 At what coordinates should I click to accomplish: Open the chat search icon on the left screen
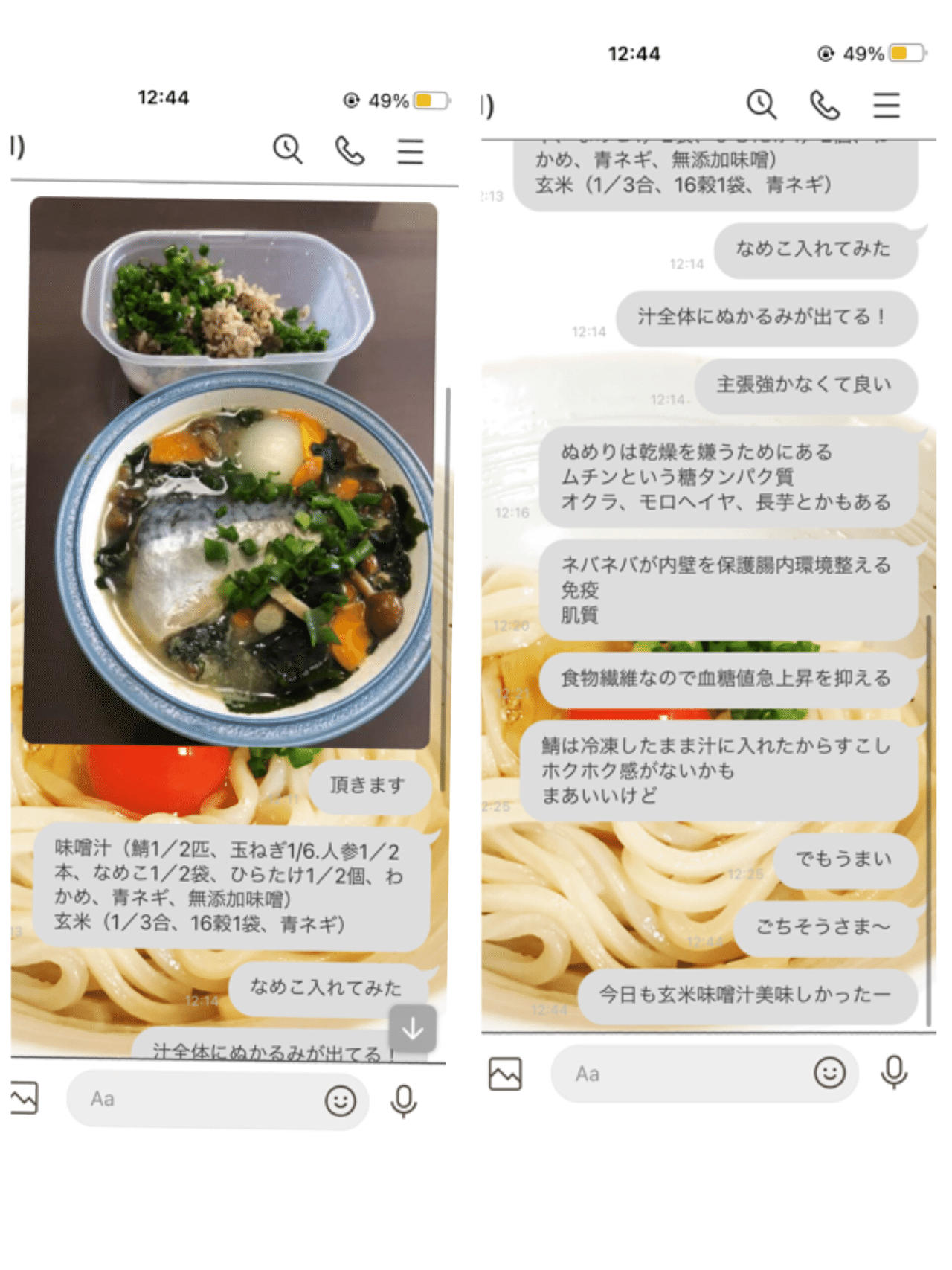coord(287,149)
